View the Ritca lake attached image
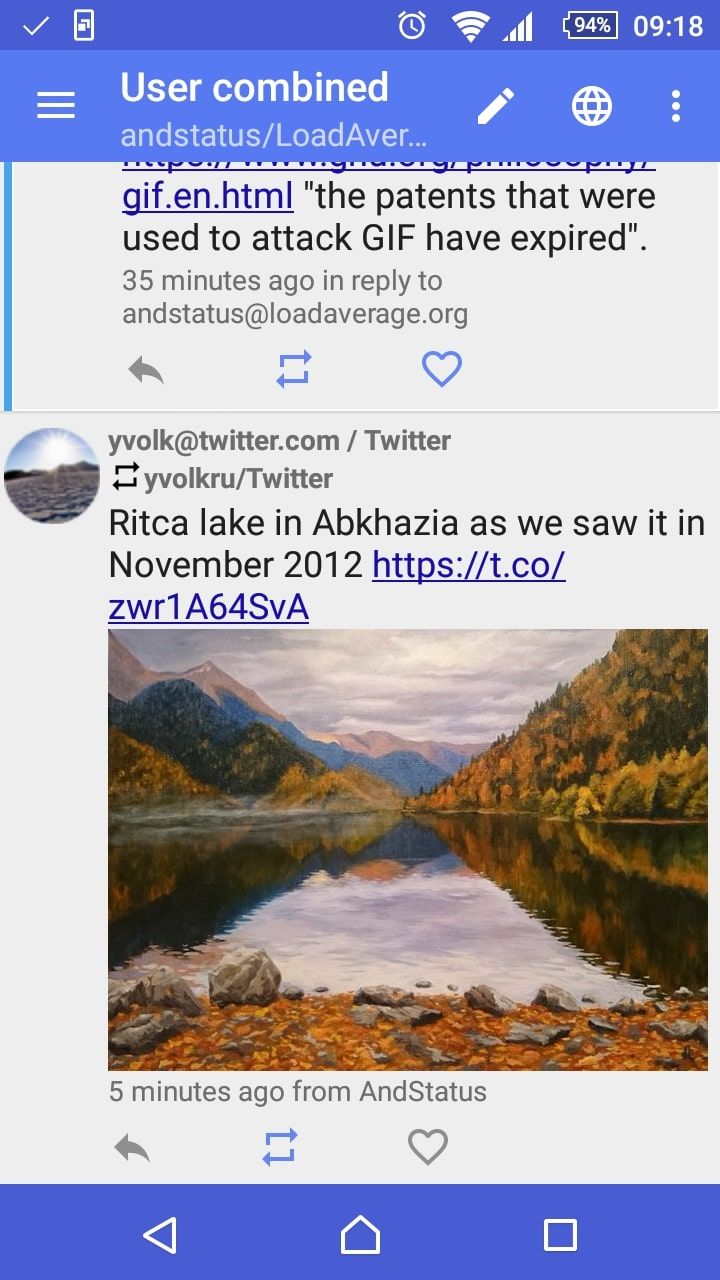Image resolution: width=720 pixels, height=1280 pixels. pyautogui.click(x=408, y=850)
